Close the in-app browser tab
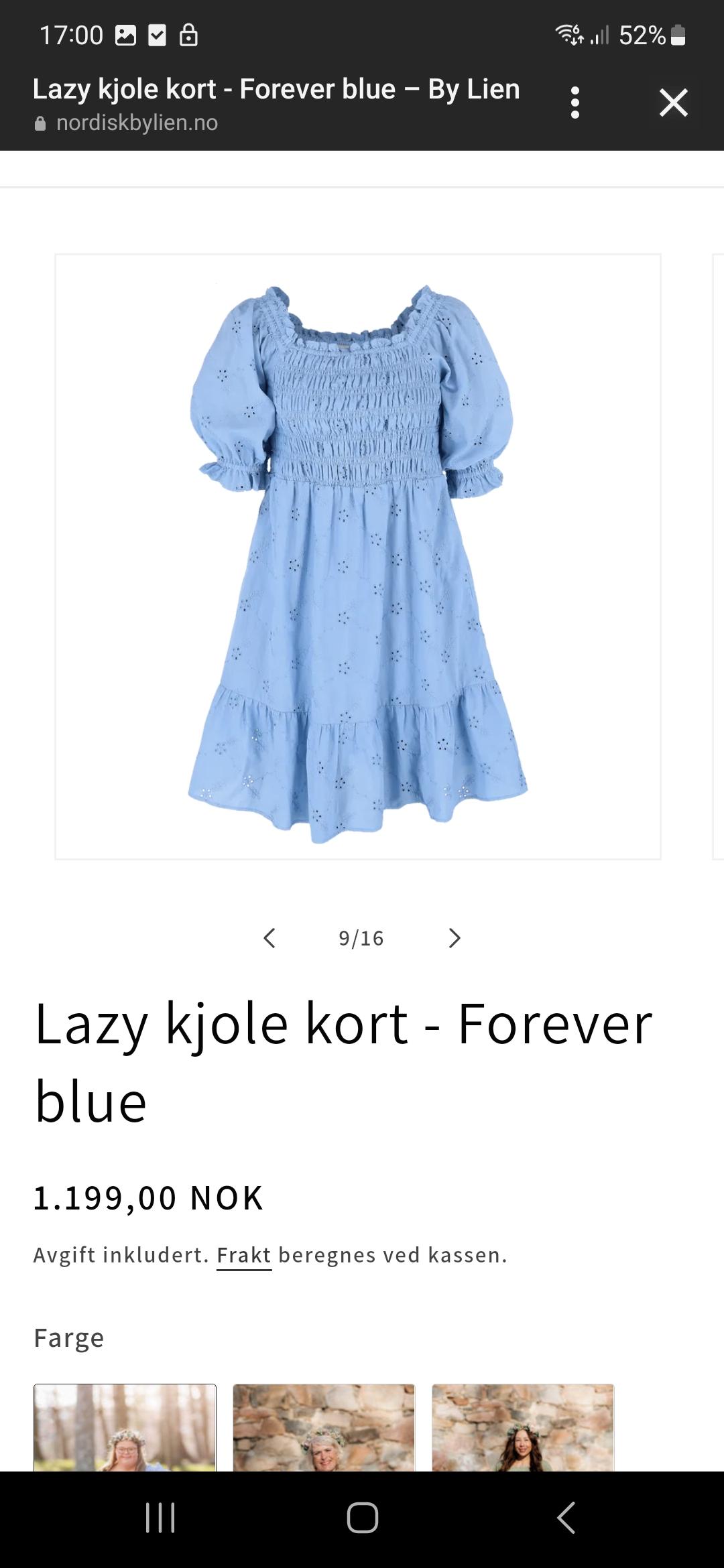Image resolution: width=724 pixels, height=1568 pixels. point(673,103)
